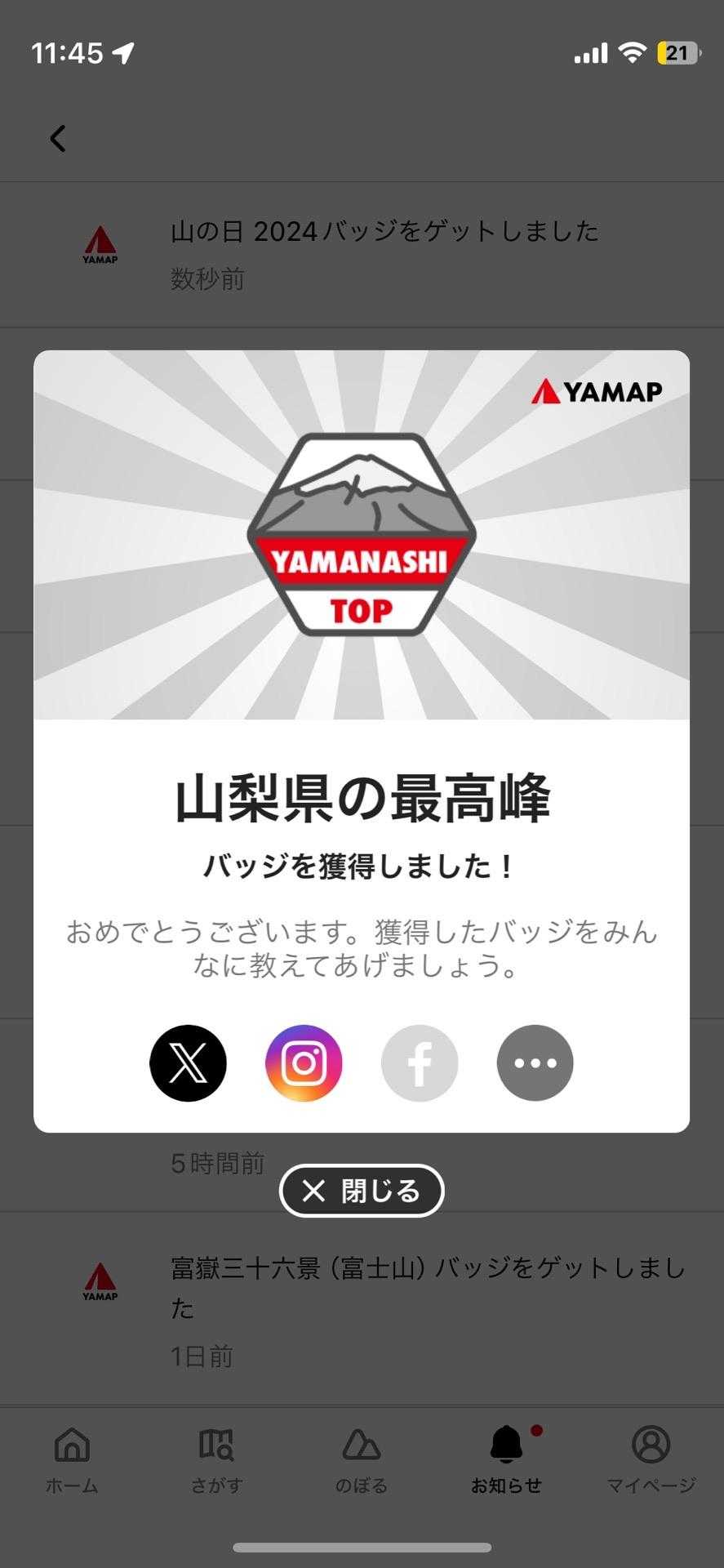Open more sharing options
The image size is (724, 1568).
(x=535, y=1062)
